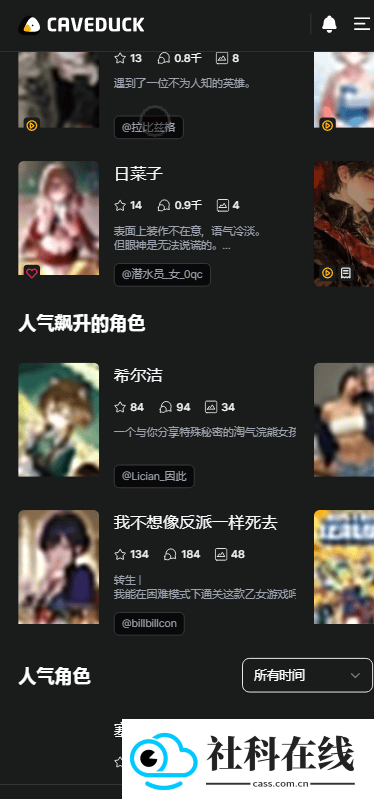Open the 希尔洁 character
The image size is (374, 799).
click(138, 376)
